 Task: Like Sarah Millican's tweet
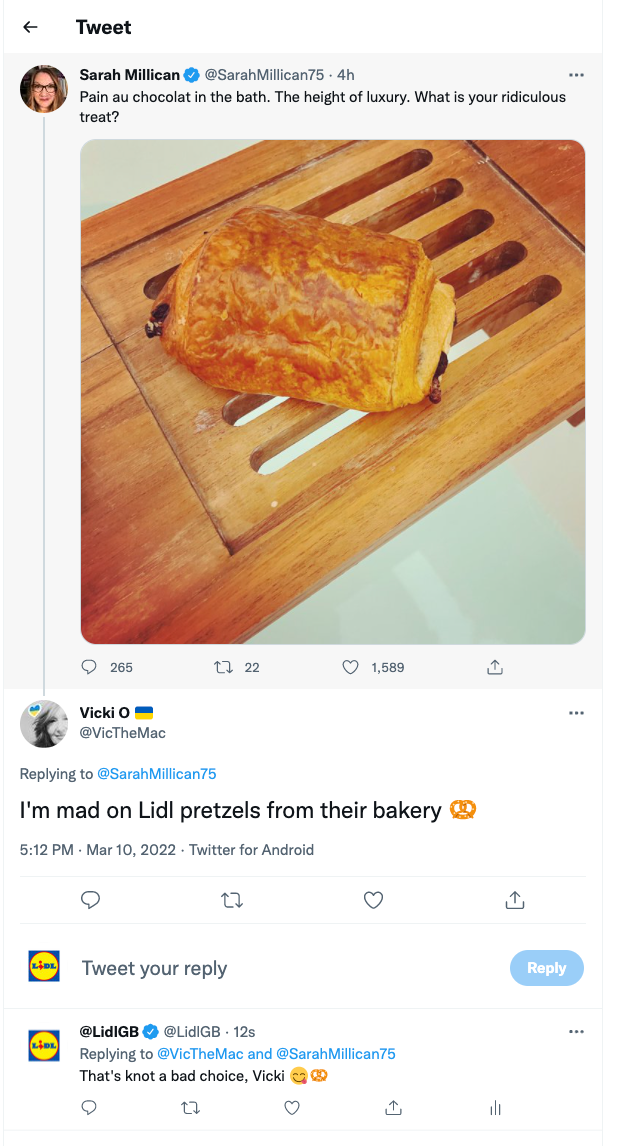coord(351,667)
